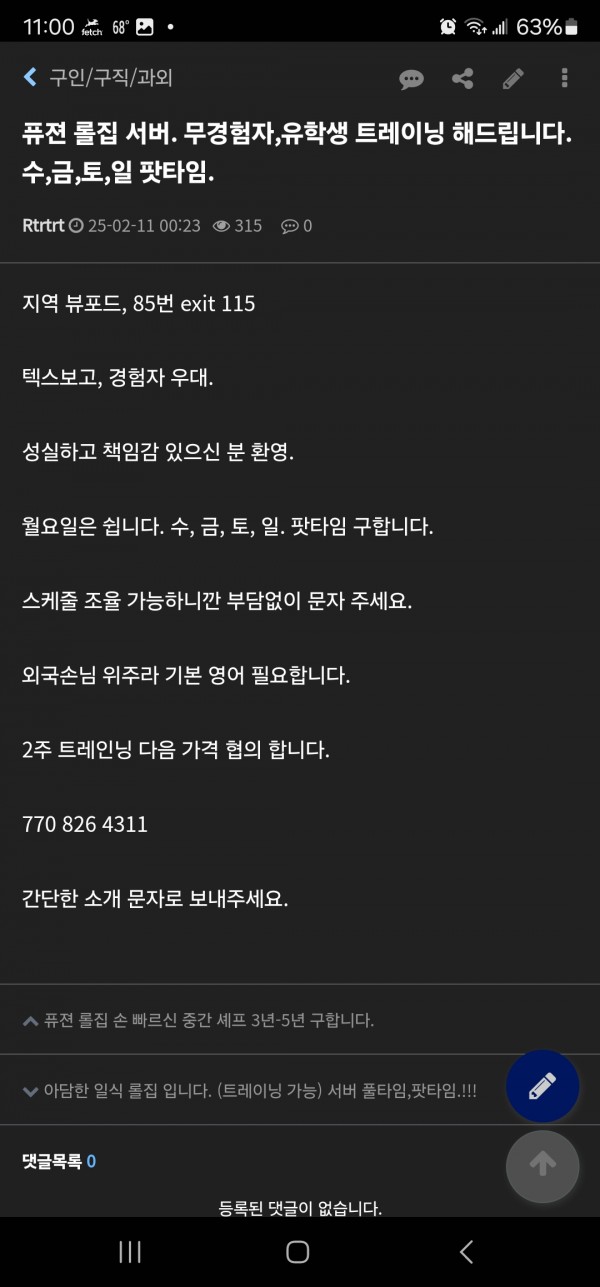
Task: Write a new post with the blue floating button
Action: coord(543,1085)
